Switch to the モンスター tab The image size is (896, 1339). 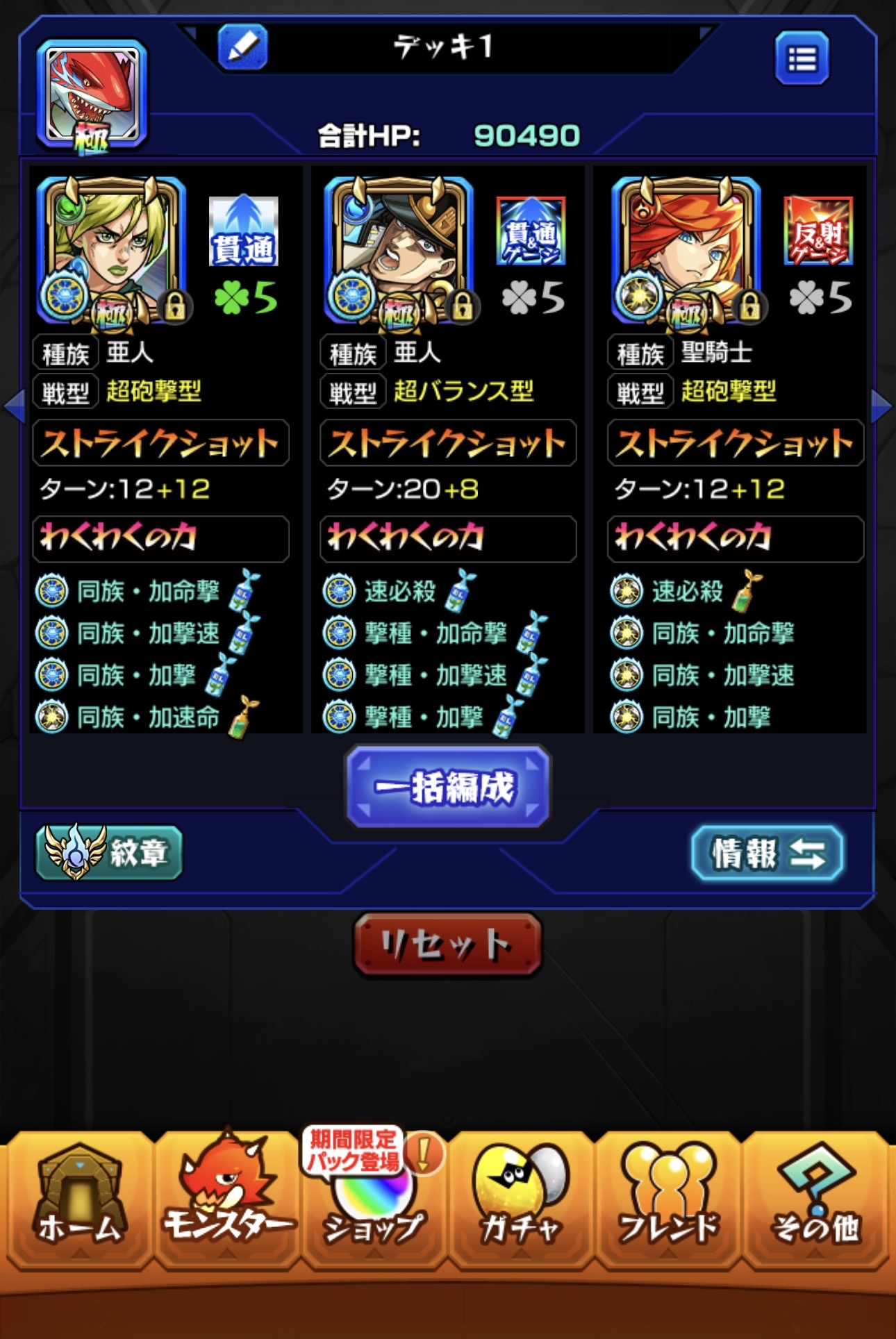pos(226,1198)
